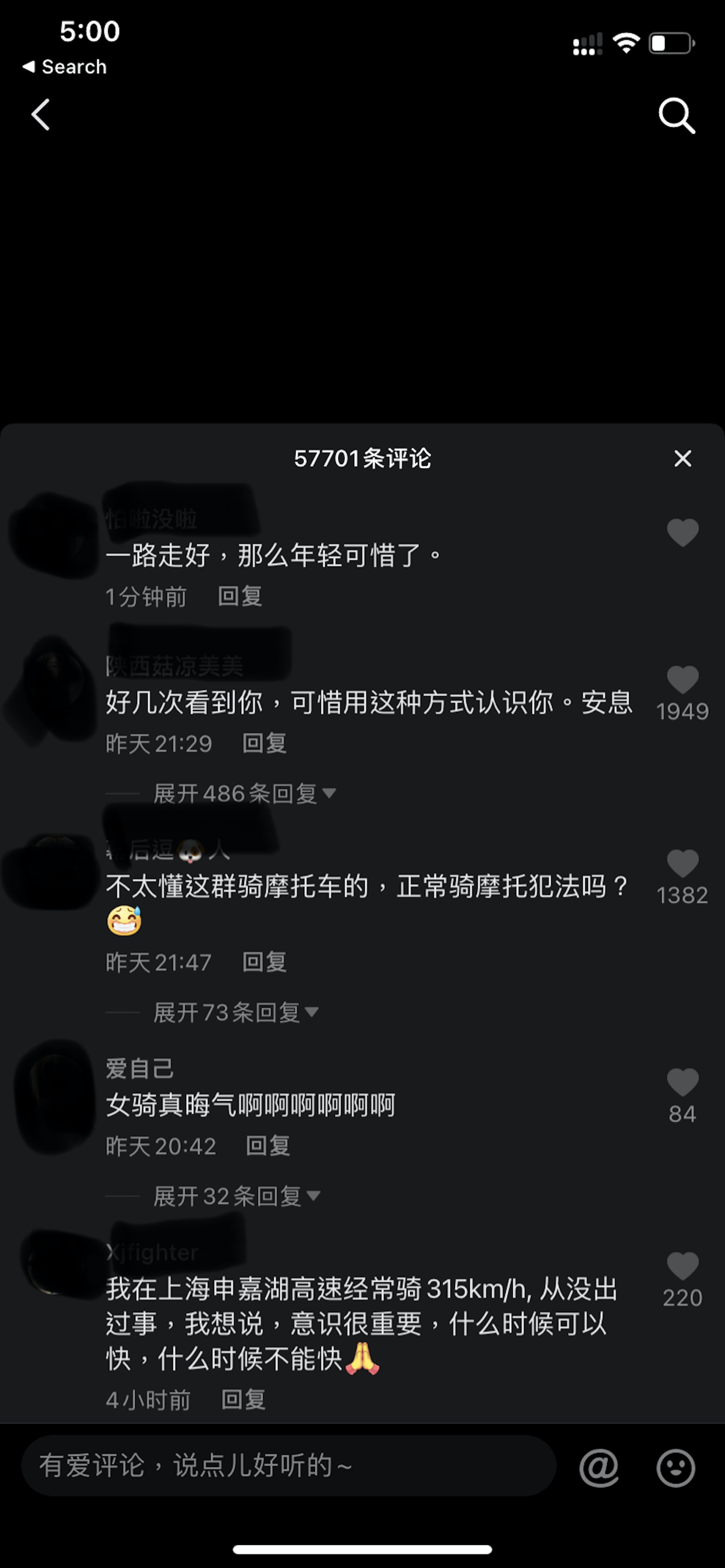The image size is (725, 1568).
Task: Reply to the comment from 昨天 21:29
Action: point(264,743)
